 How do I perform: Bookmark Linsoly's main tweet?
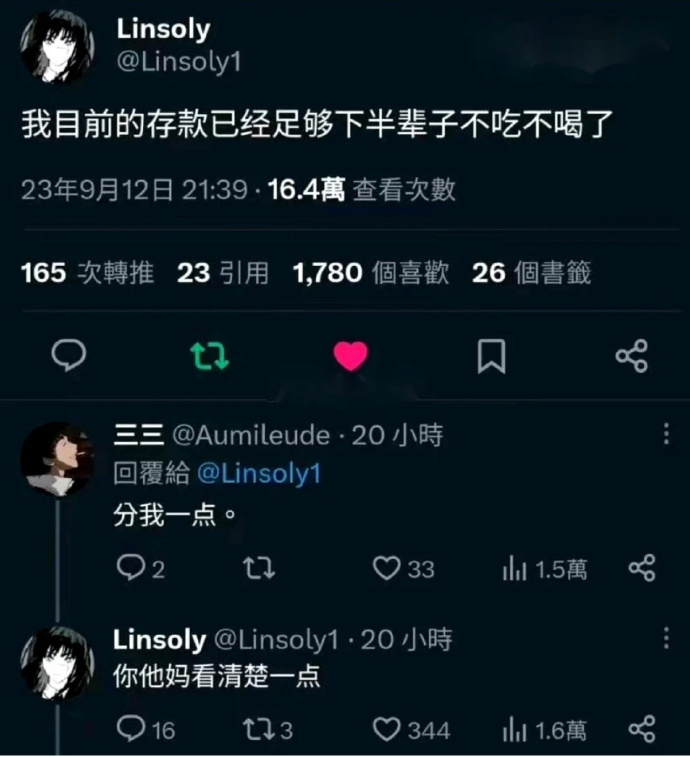[x=490, y=355]
